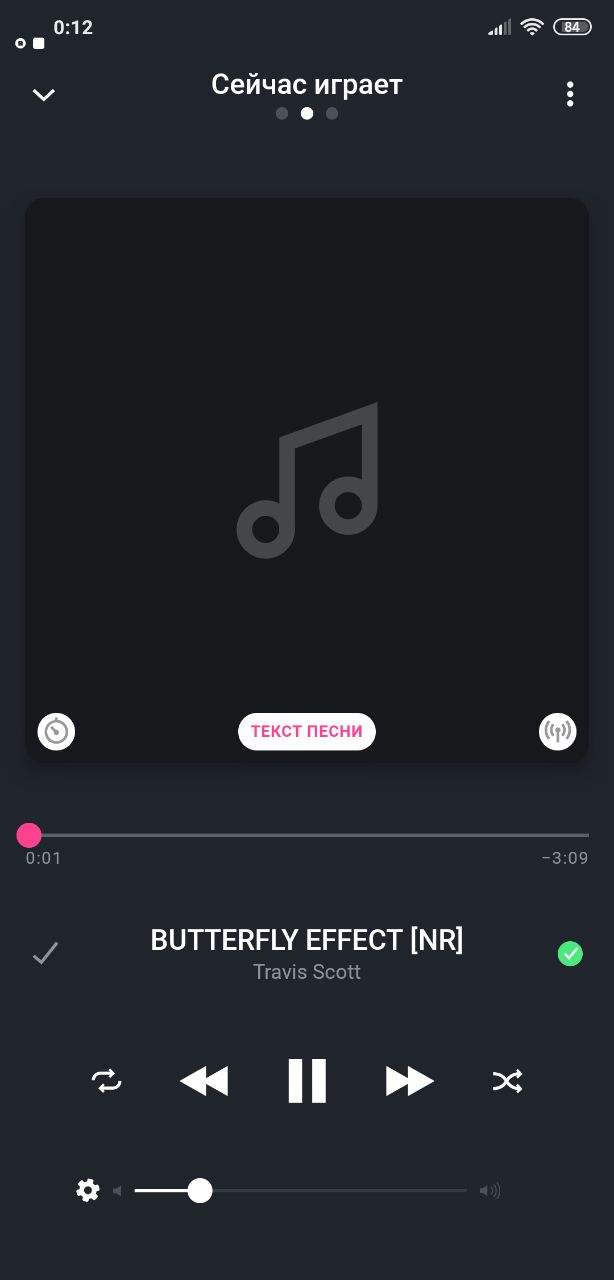Show the song lyrics (ТЕКСТ ПЕСНИ)
Screen dimensions: 614x1280
(307, 731)
